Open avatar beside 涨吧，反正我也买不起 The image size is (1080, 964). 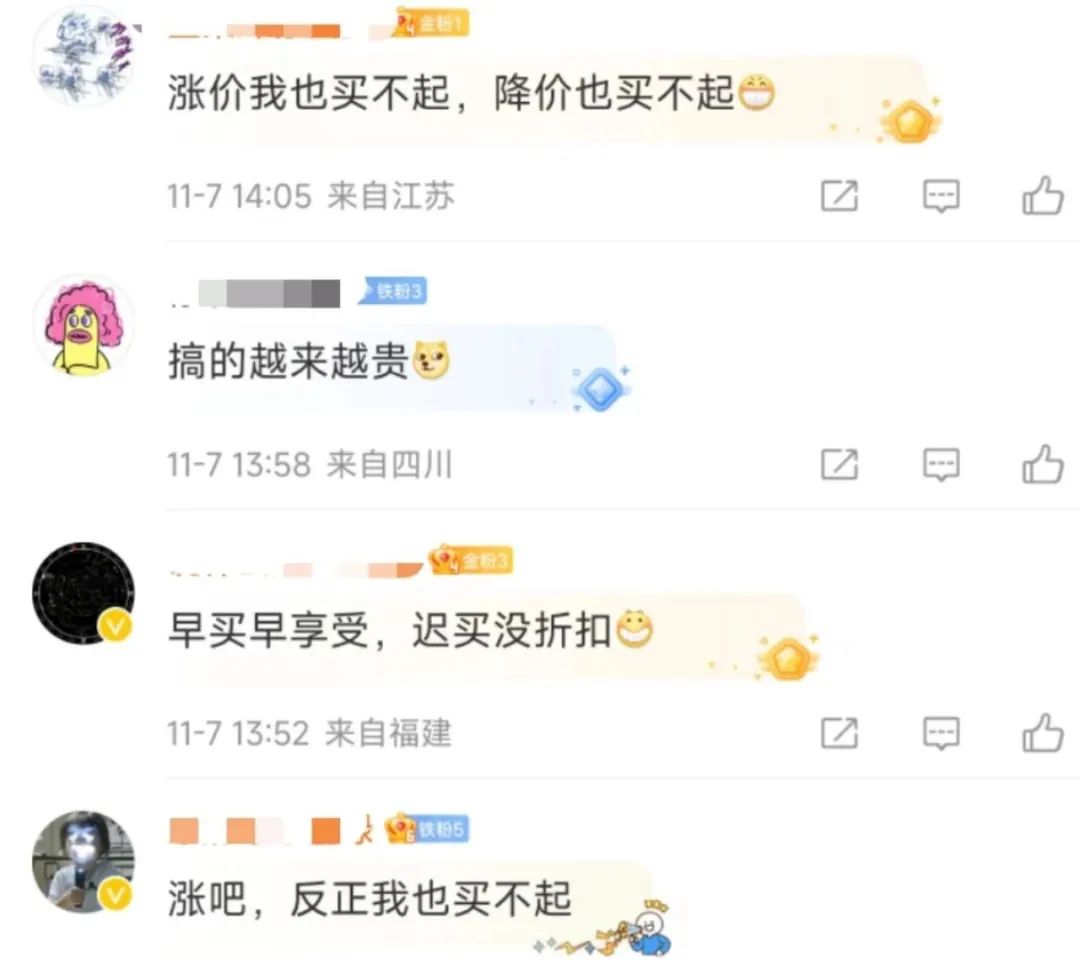[83, 861]
